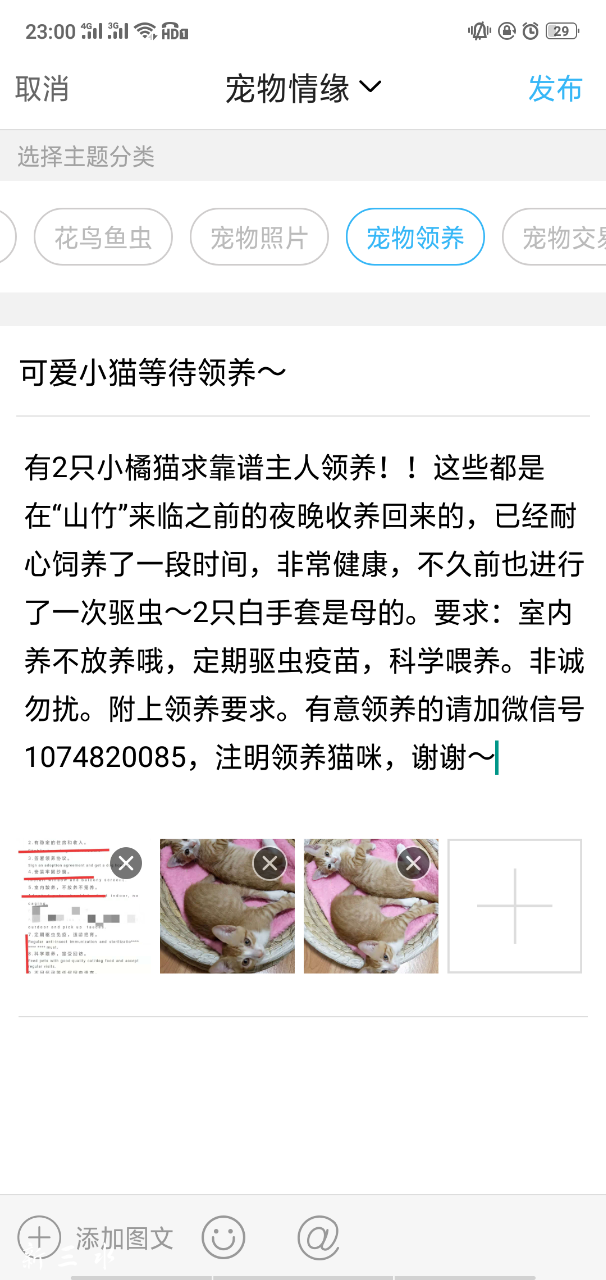Open the 宠物情缘 forum dropdown
606x1280 pixels.
[x=303, y=88]
